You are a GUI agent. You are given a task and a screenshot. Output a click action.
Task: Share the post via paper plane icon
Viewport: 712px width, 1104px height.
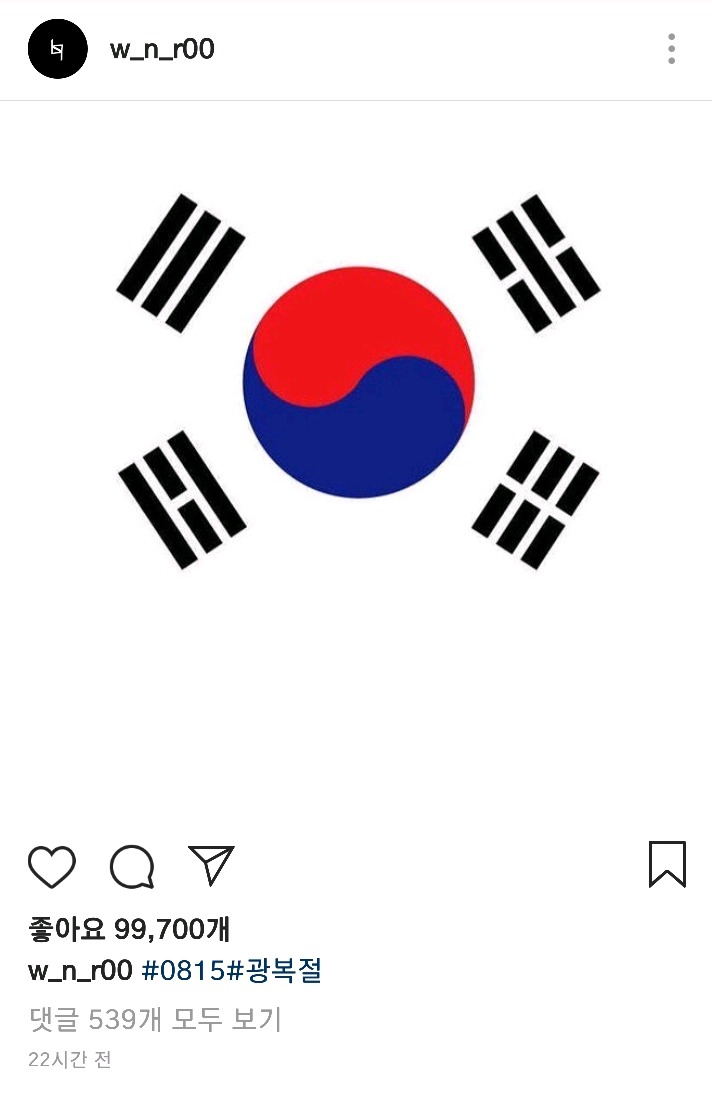[x=211, y=866]
